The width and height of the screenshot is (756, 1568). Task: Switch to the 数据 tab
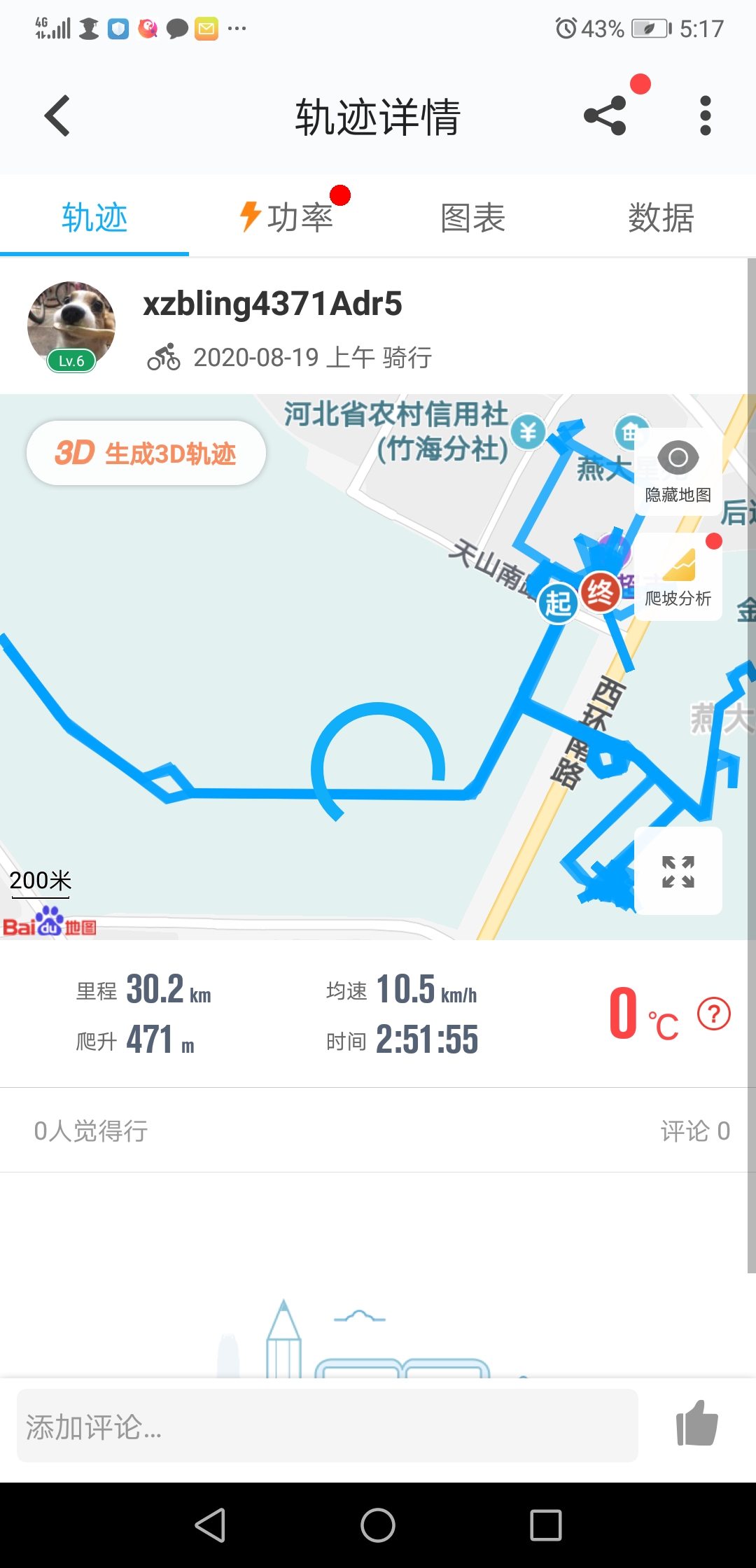(660, 217)
